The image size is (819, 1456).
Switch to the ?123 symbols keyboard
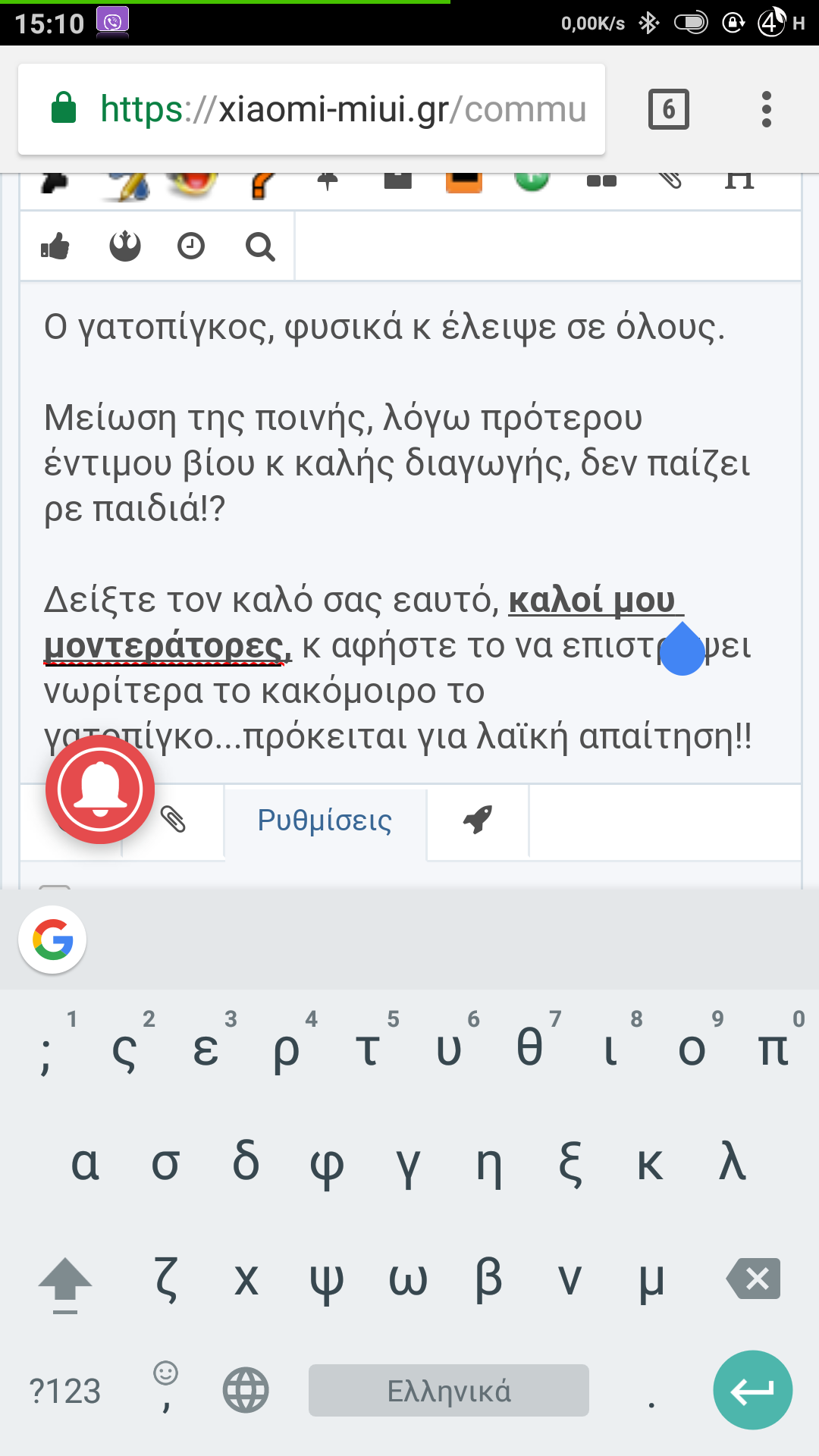pos(65,1392)
